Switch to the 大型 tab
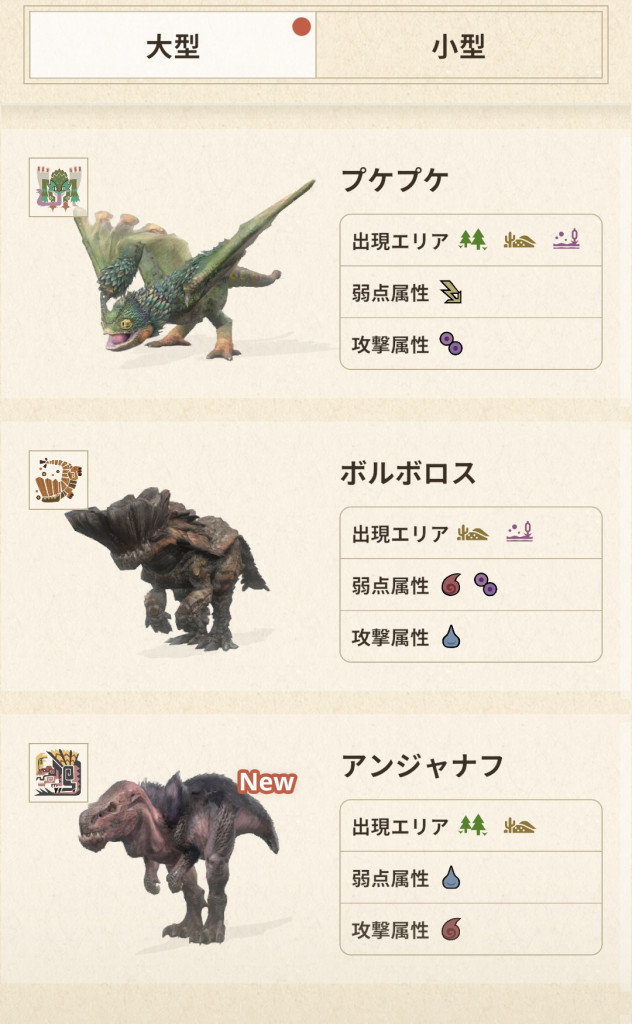Image resolution: width=632 pixels, height=1024 pixels. coord(173,46)
